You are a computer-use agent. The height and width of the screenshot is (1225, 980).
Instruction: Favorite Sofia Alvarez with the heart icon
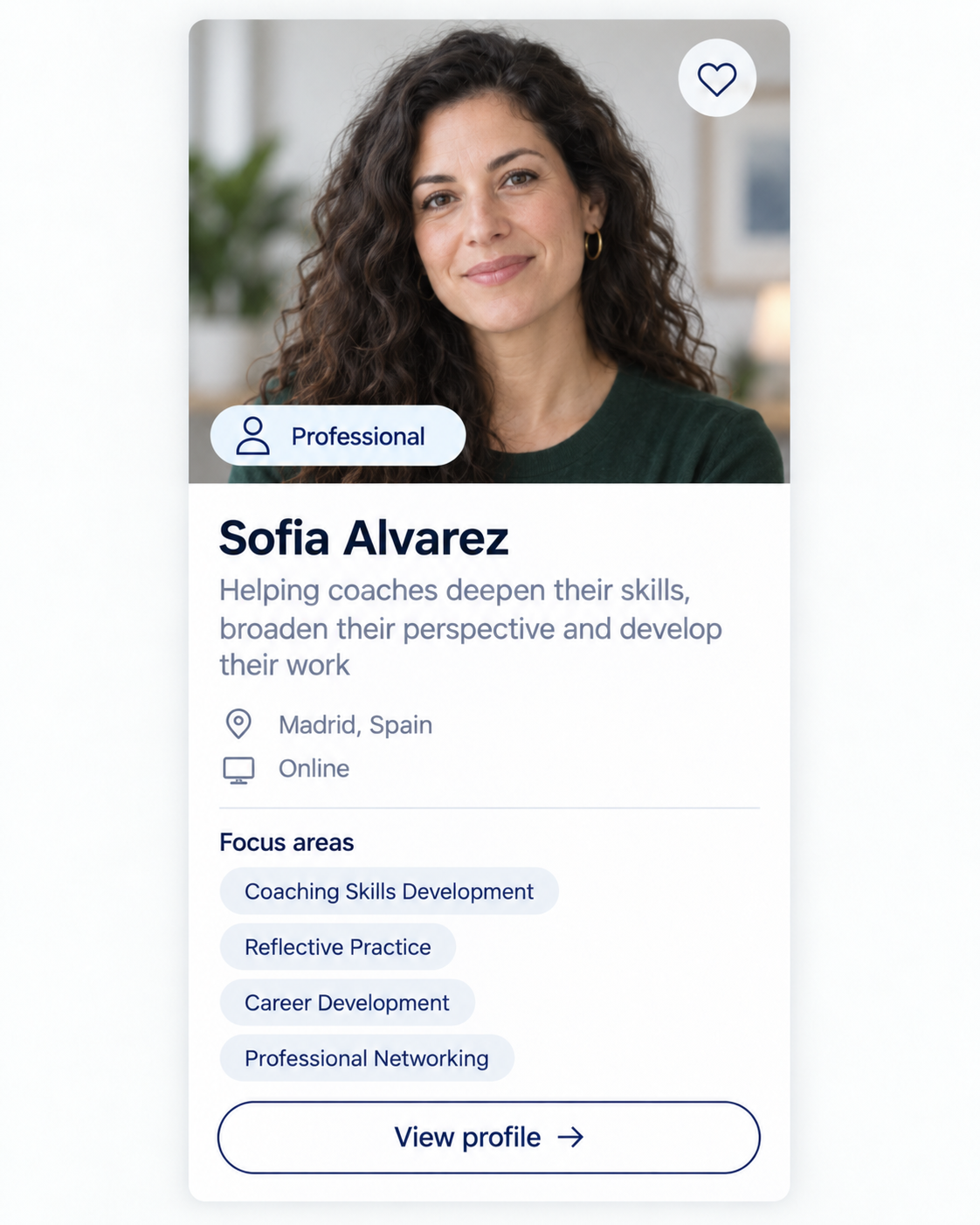(x=717, y=79)
